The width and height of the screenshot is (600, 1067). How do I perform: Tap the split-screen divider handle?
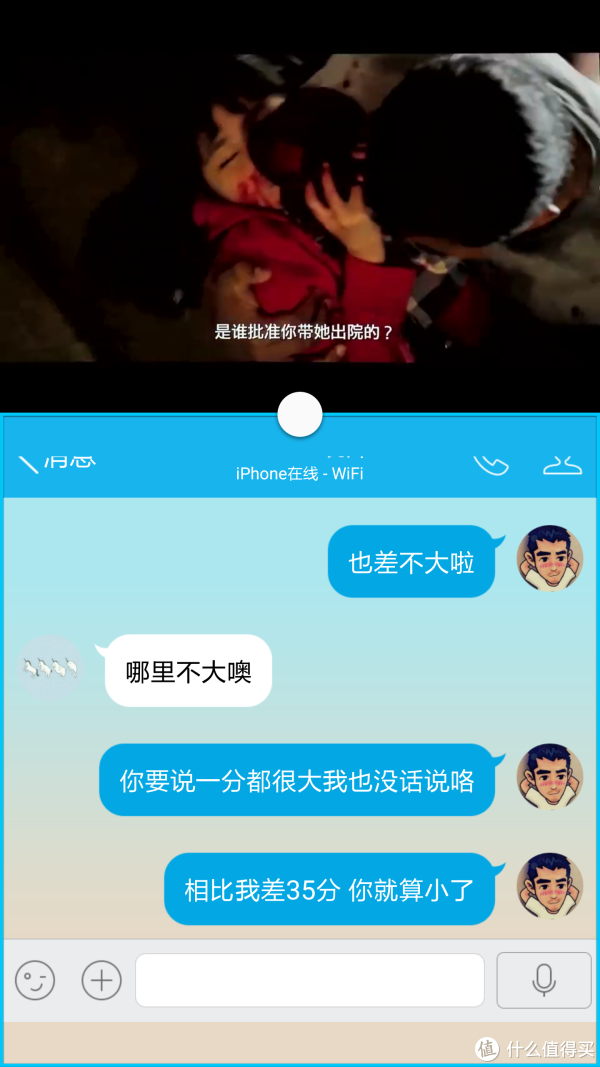tap(299, 414)
